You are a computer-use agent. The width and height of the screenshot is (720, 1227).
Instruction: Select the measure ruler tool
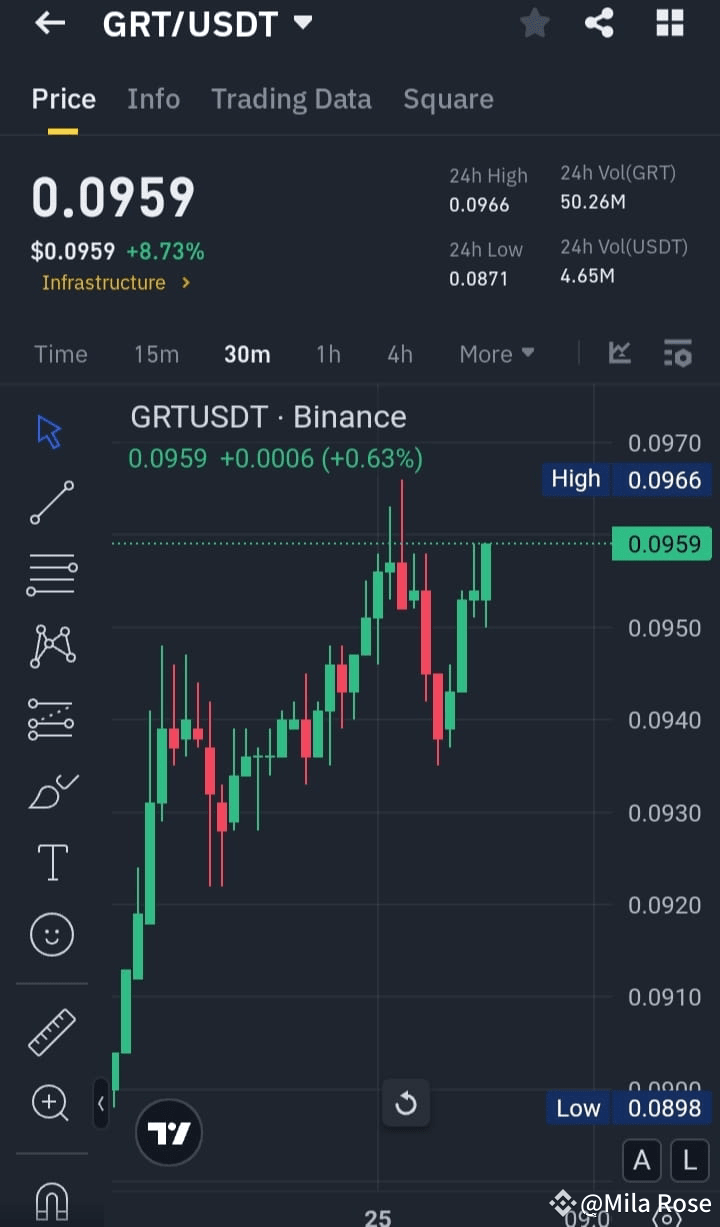[x=52, y=1030]
